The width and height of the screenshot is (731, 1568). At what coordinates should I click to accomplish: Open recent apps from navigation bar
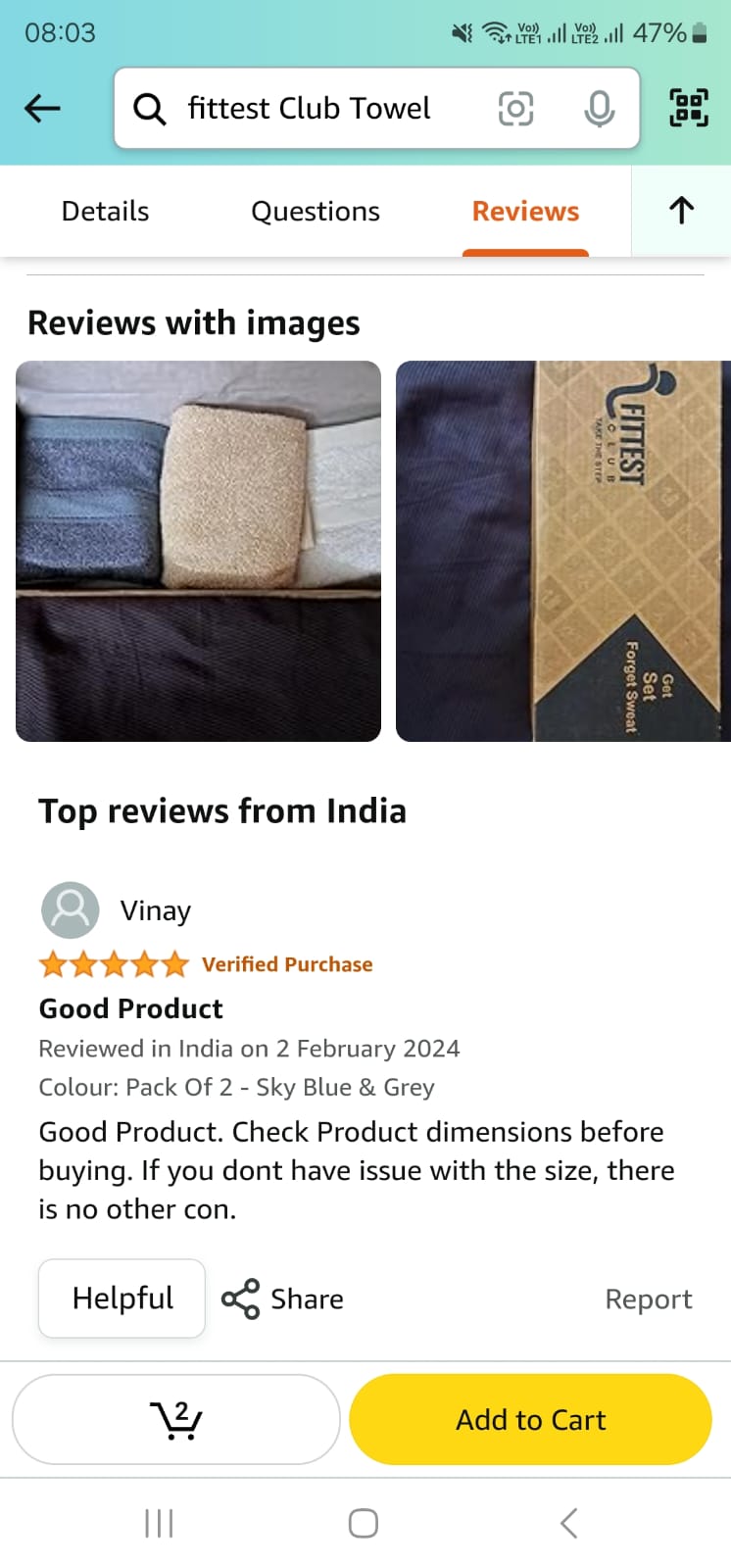159,1523
